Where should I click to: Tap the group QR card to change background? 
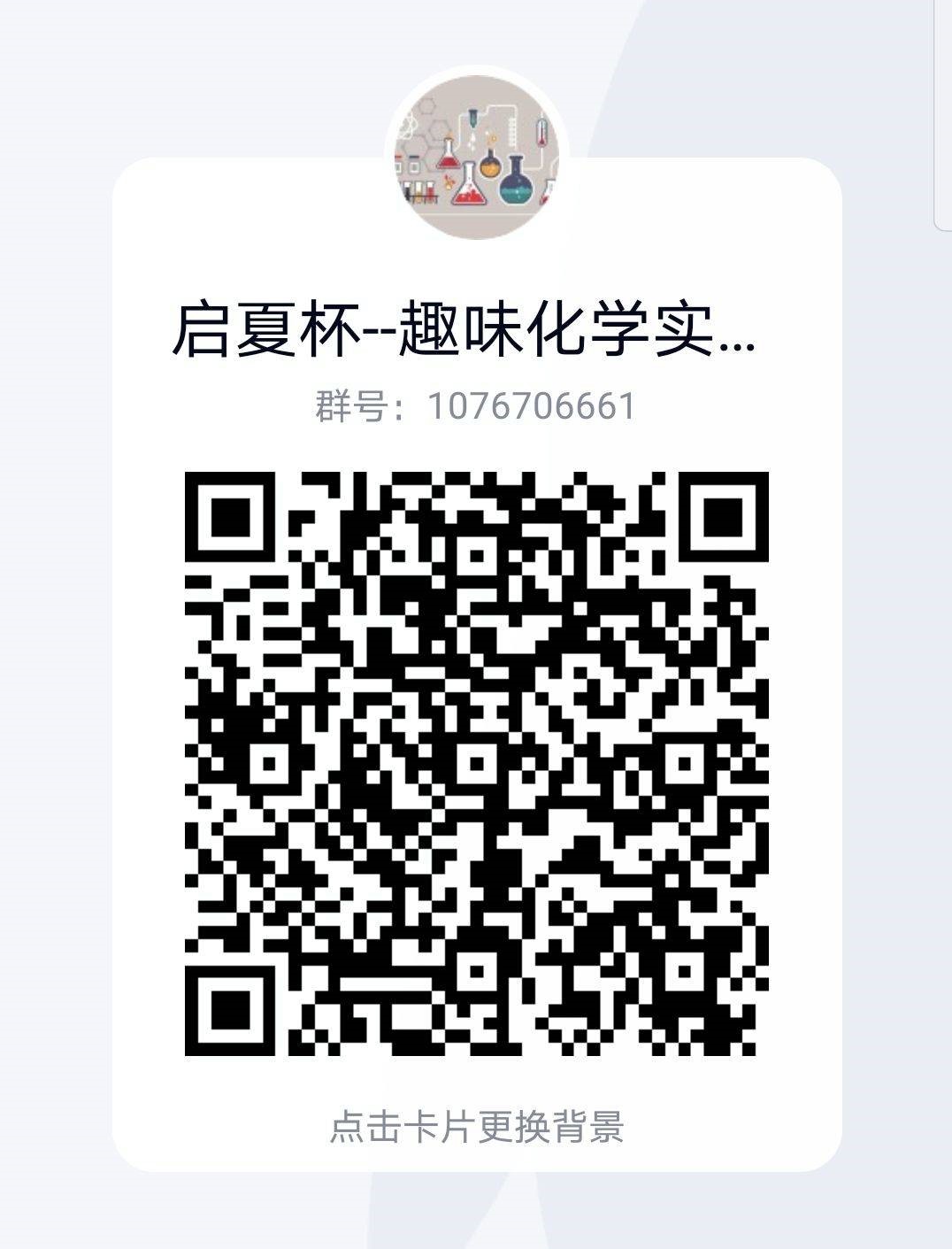click(x=476, y=1127)
